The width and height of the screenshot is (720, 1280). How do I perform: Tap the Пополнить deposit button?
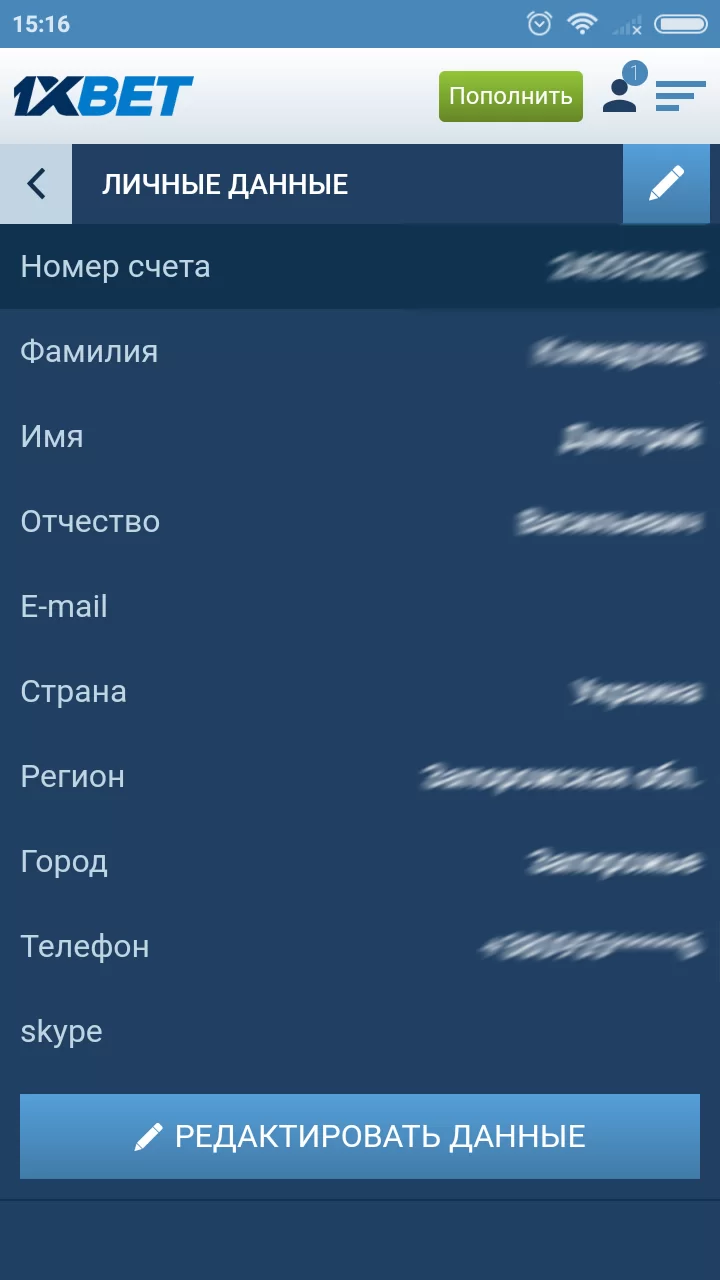coord(510,96)
